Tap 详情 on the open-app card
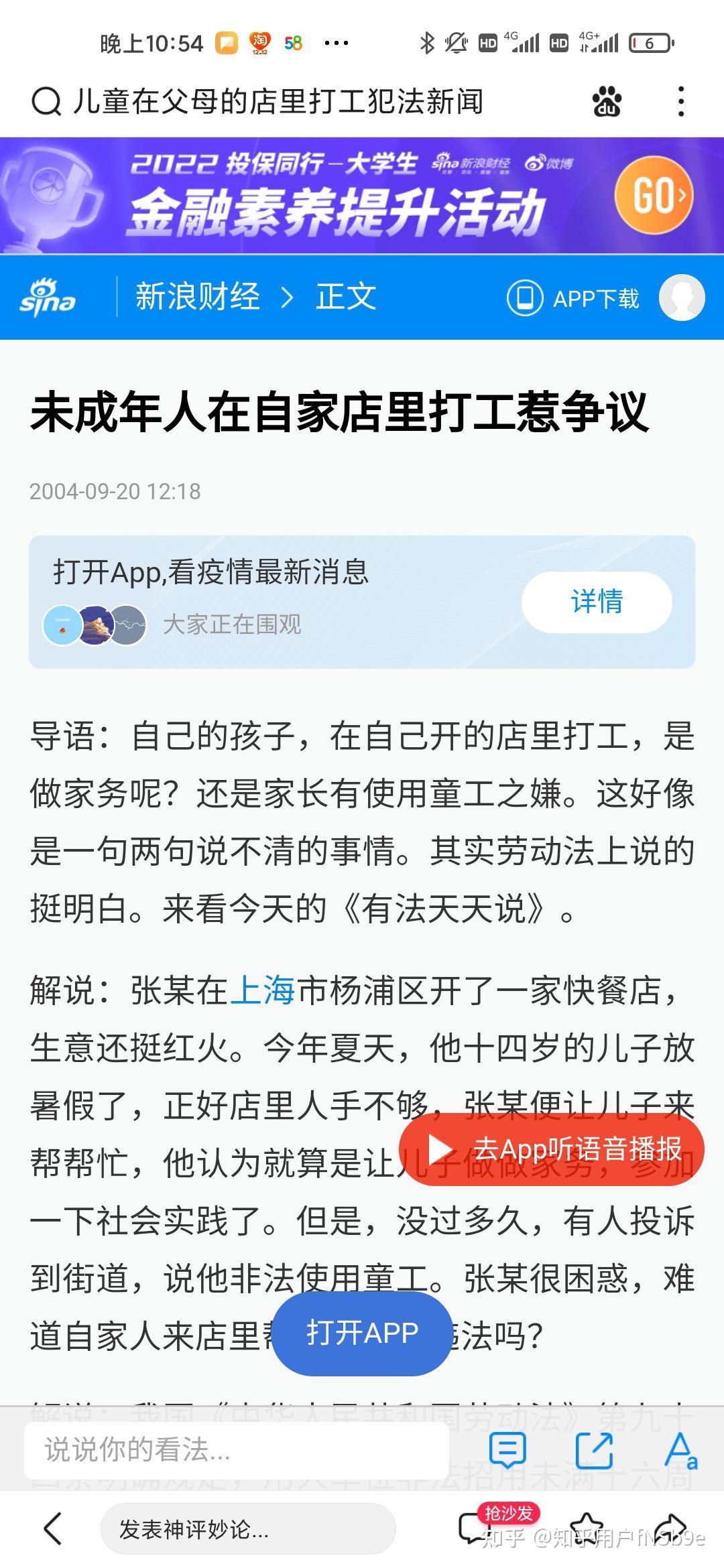Screen dimensions: 724x1568 click(596, 602)
